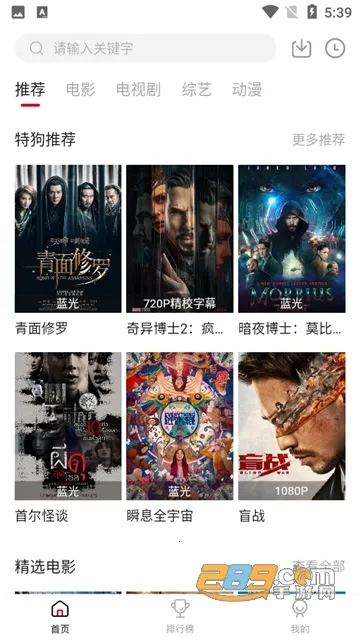
Task: Select the 推荐 tab
Action: coord(30,89)
